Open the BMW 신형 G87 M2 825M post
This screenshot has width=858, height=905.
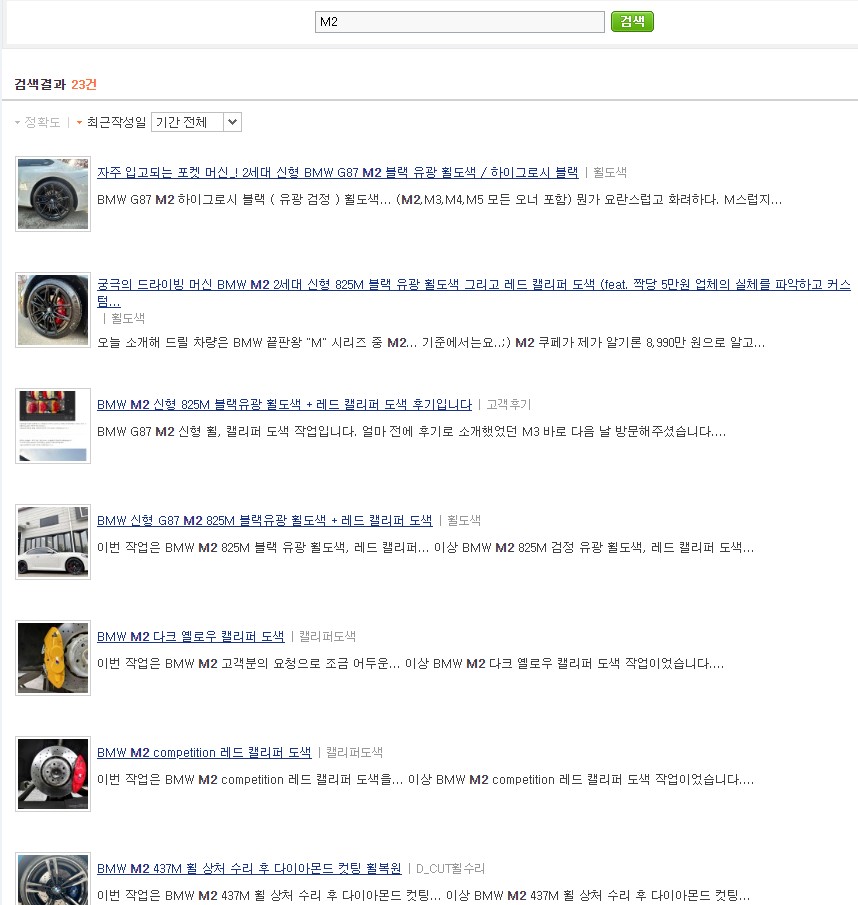(x=264, y=521)
